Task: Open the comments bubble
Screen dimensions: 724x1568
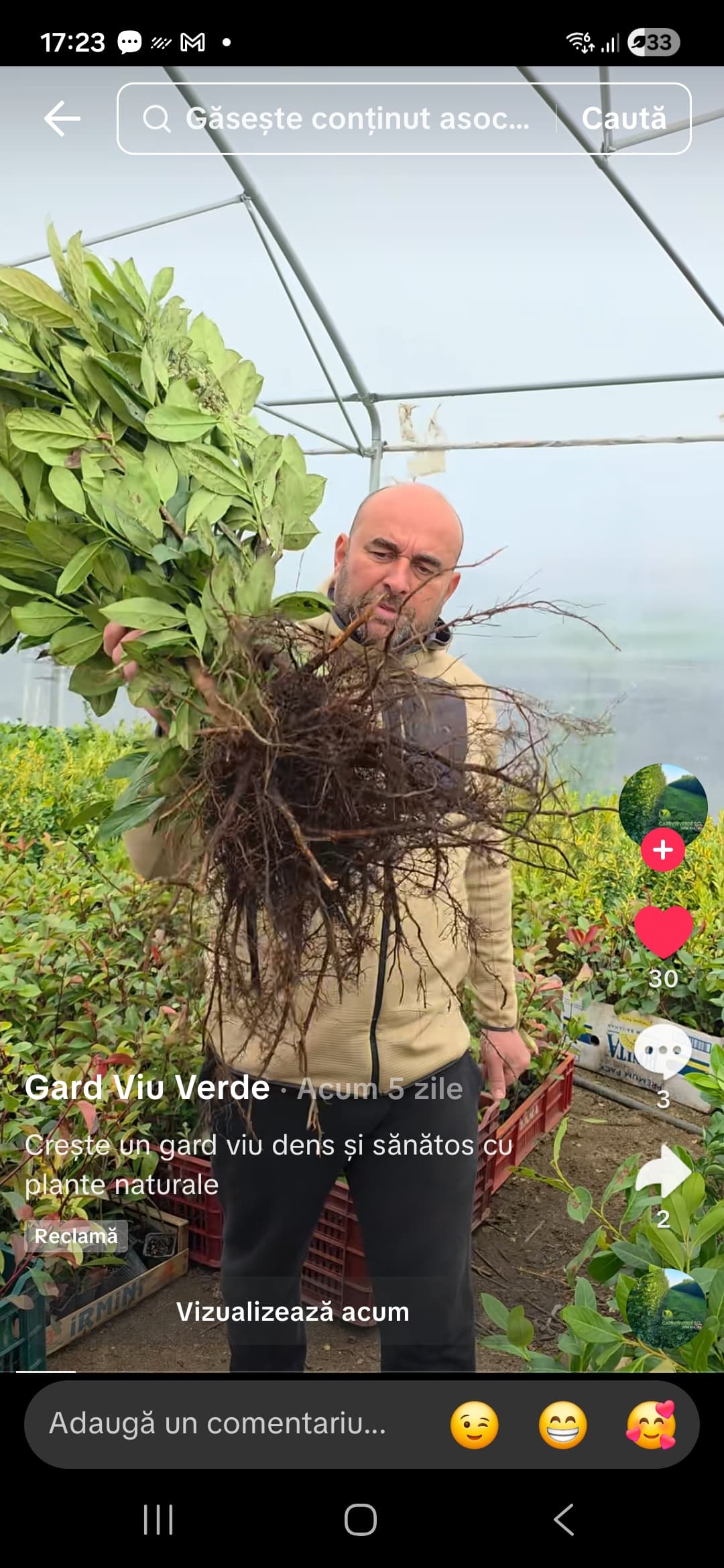Action: [662, 1050]
